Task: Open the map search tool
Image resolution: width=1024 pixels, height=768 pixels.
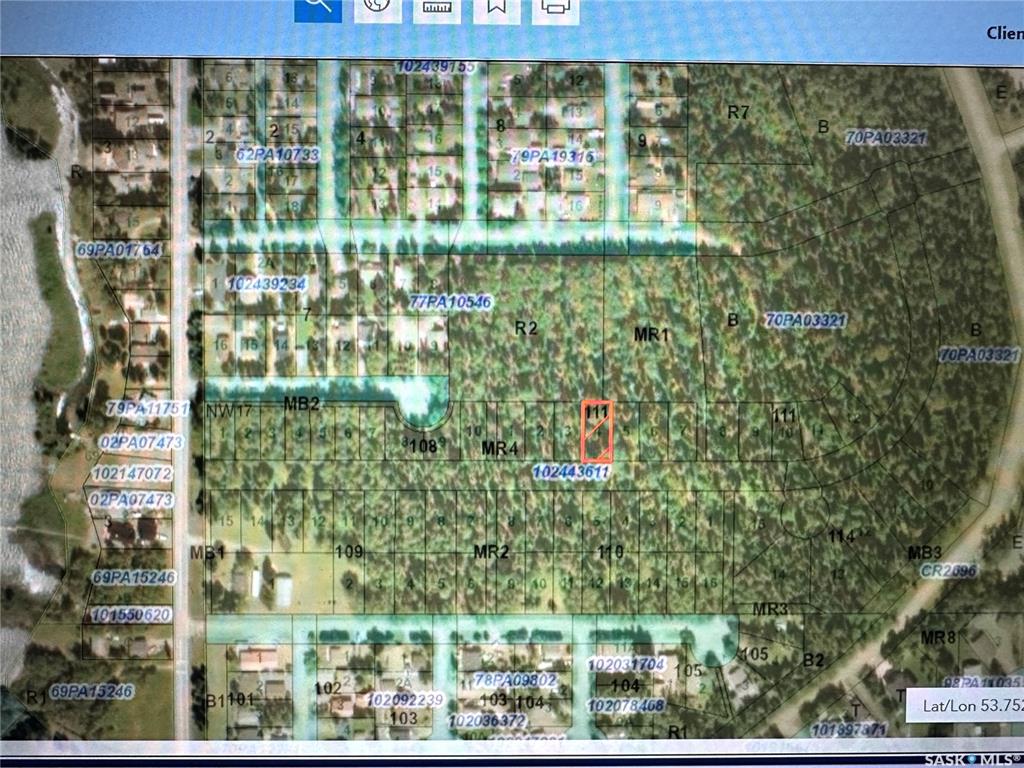Action: point(318,8)
